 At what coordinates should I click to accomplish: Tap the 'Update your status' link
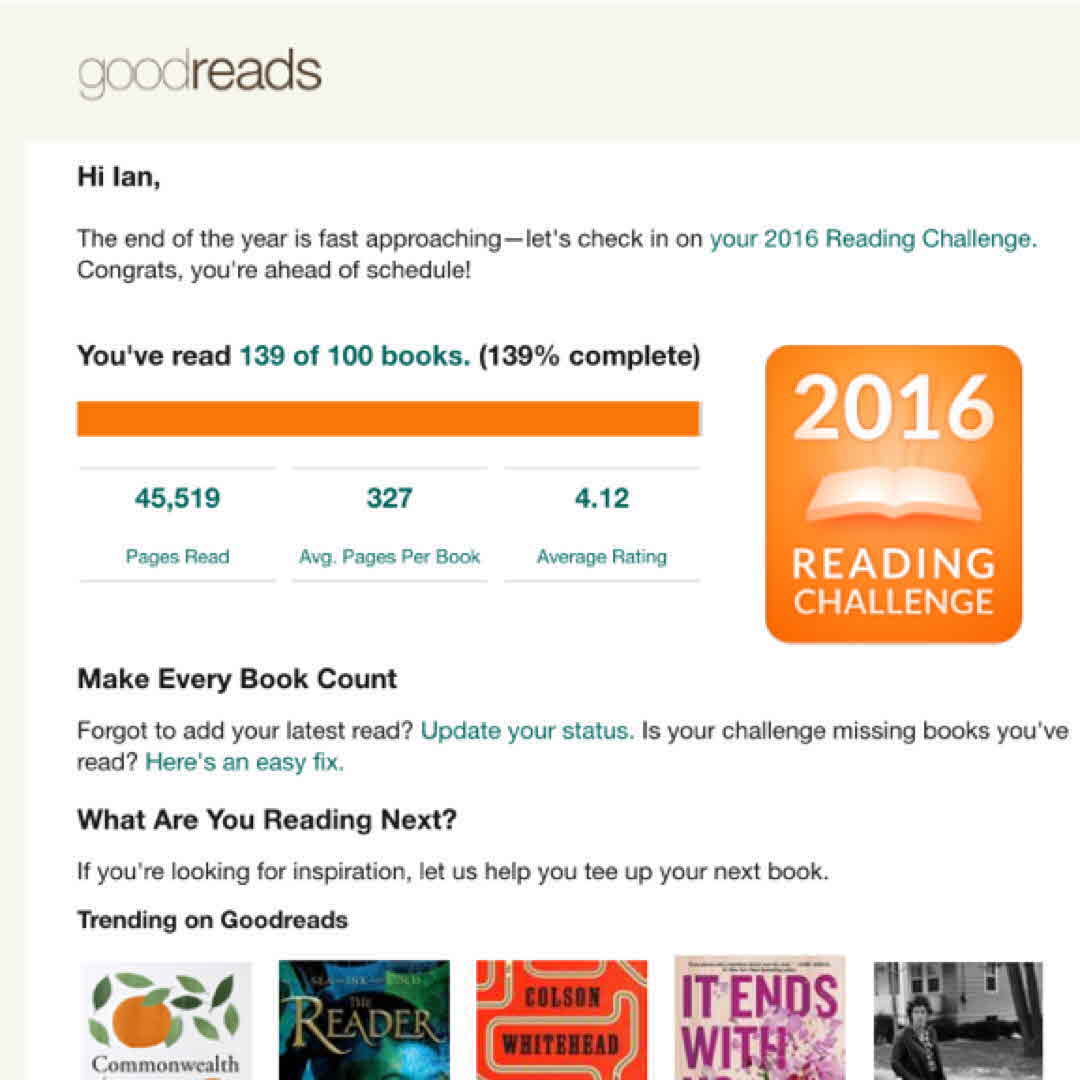(527, 731)
